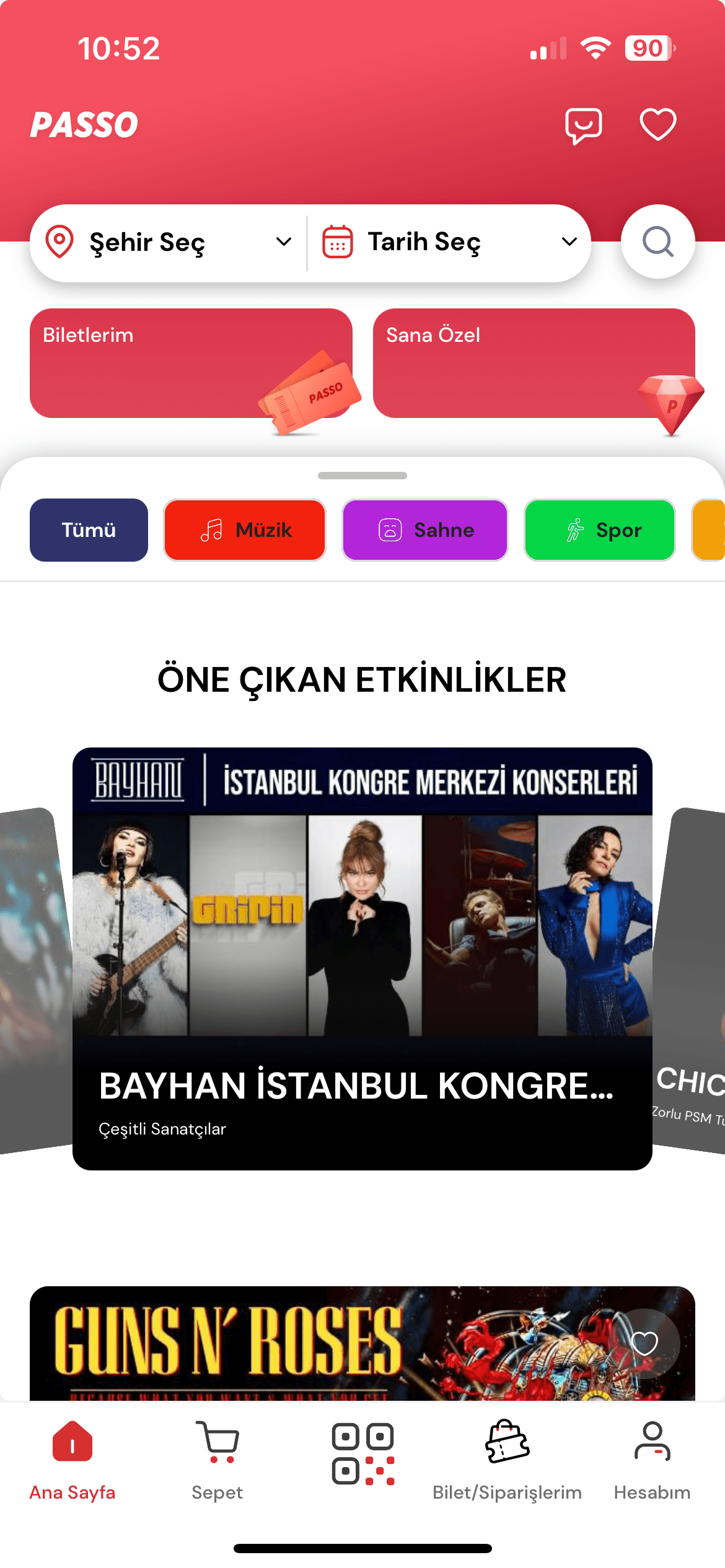The width and height of the screenshot is (725, 1568).
Task: Like the Guns N' Roses event
Action: tap(644, 1343)
